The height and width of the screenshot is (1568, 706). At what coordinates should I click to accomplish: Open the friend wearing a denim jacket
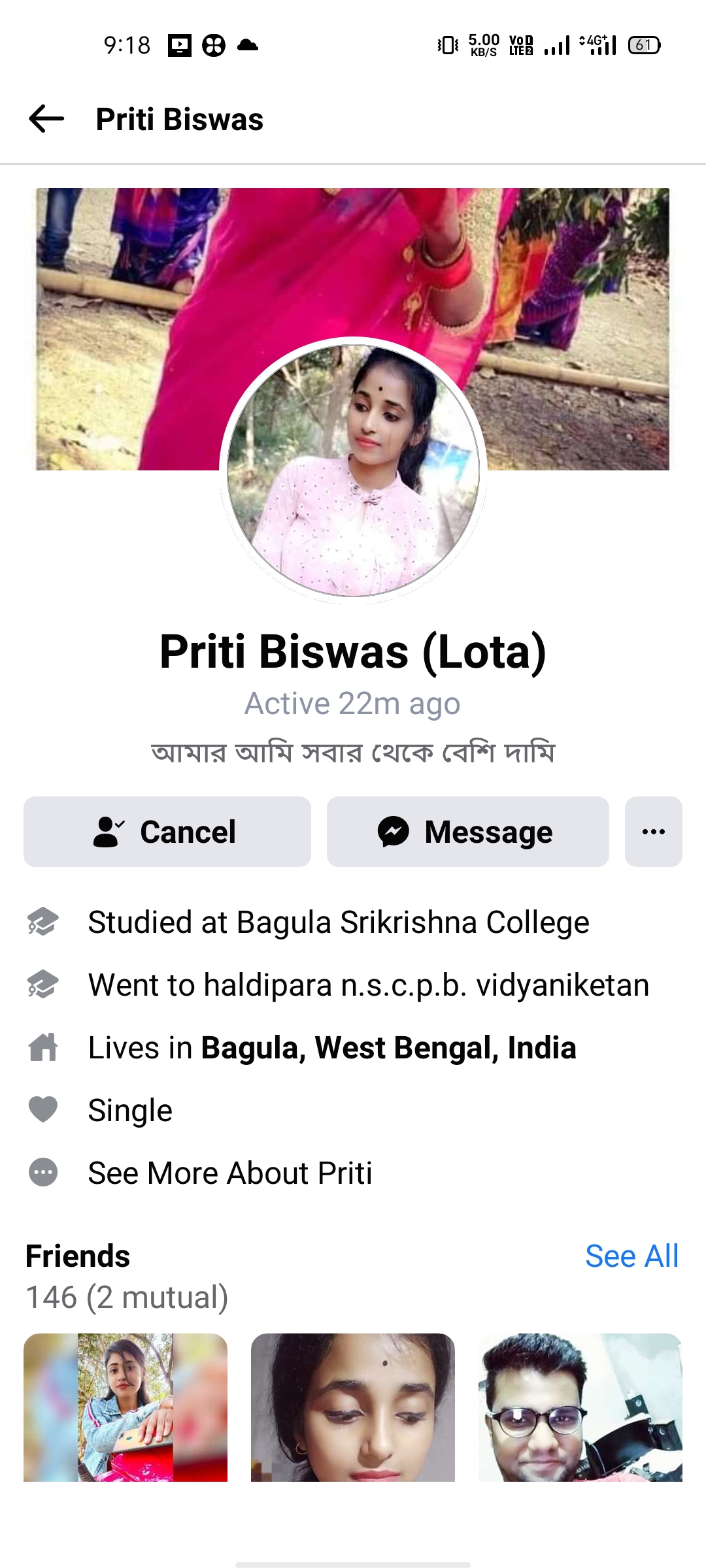pyautogui.click(x=126, y=1407)
